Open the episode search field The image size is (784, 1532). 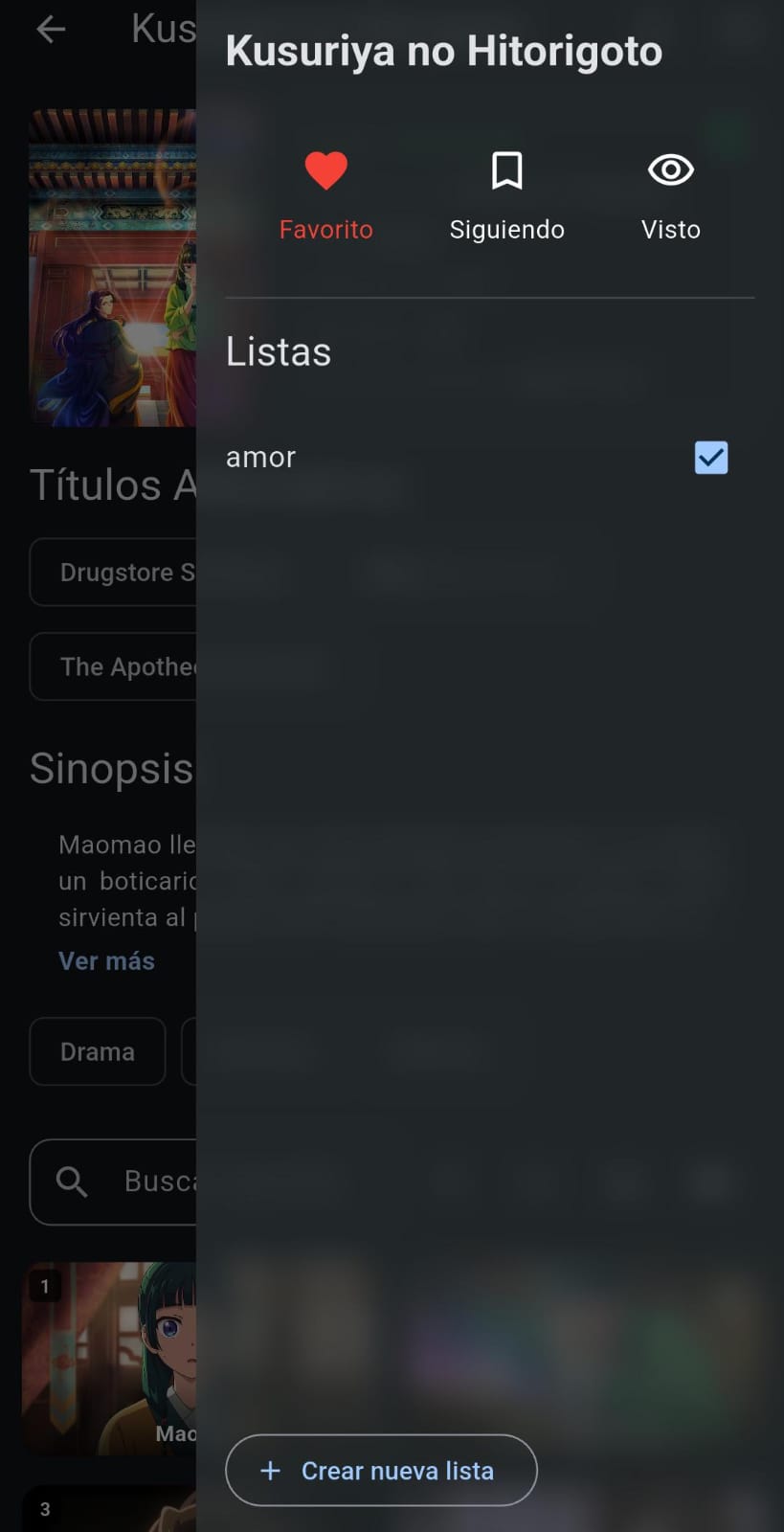[x=113, y=1182]
